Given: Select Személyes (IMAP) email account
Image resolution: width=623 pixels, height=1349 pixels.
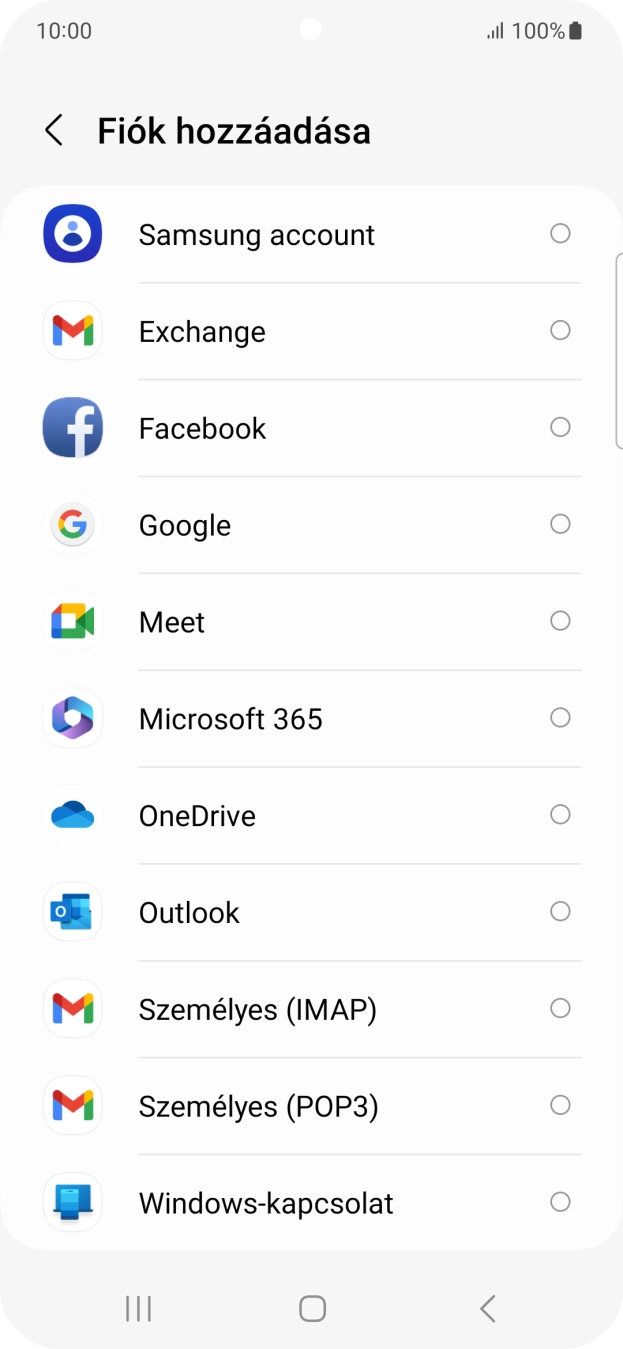Looking at the screenshot, I should pyautogui.click(x=258, y=1011).
